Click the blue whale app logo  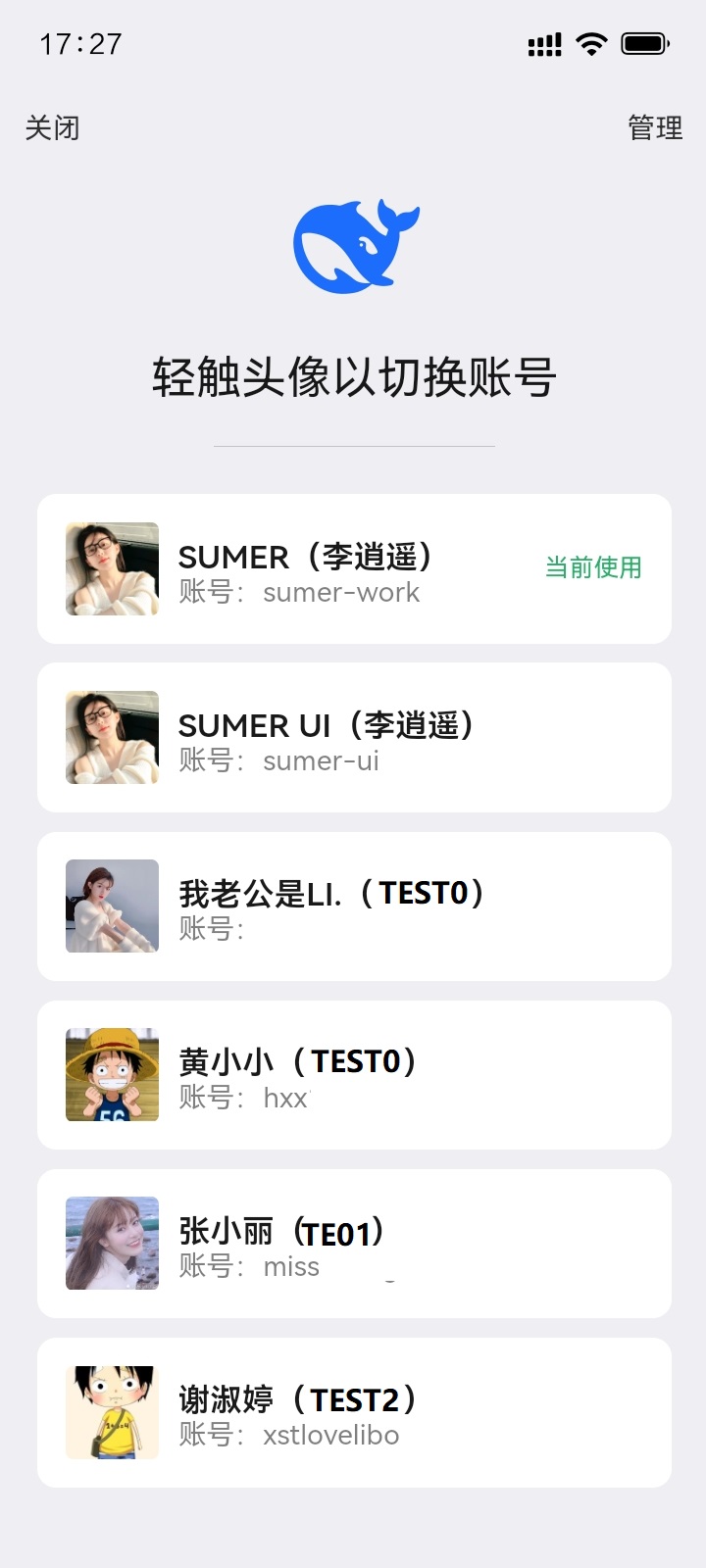point(355,245)
